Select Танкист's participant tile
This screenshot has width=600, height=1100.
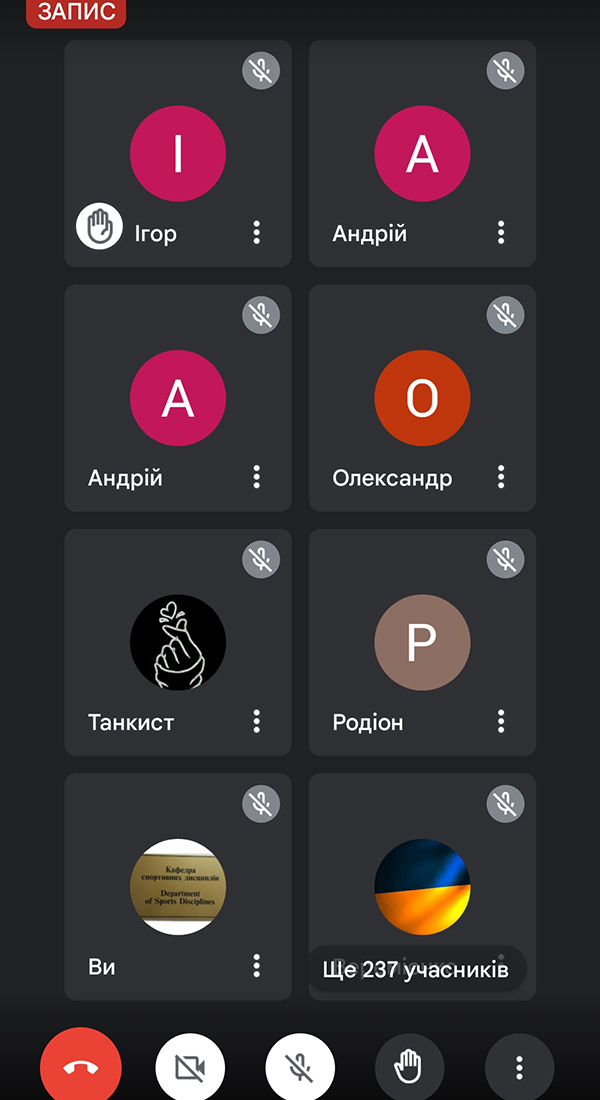pyautogui.click(x=178, y=643)
